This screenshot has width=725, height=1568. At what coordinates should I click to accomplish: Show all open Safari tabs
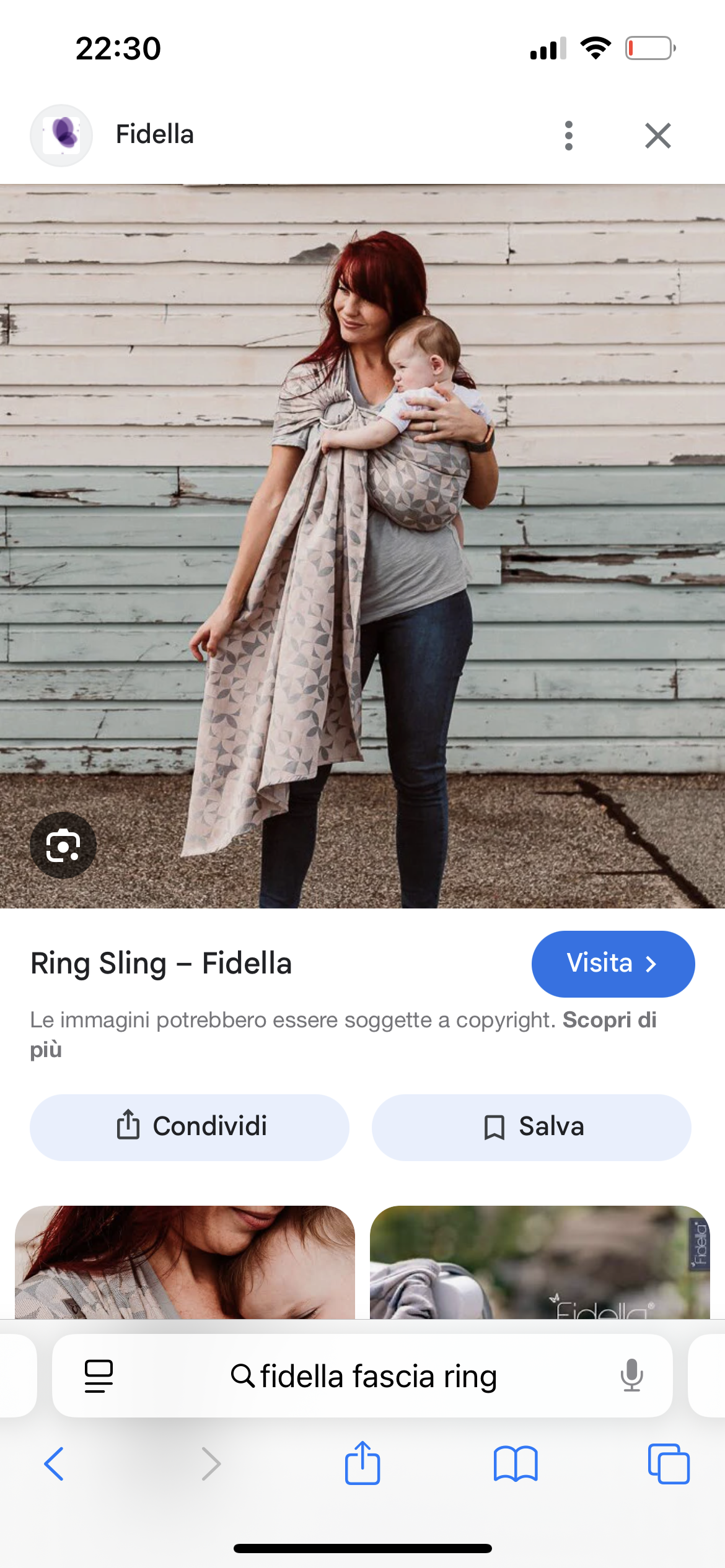pyautogui.click(x=668, y=1464)
